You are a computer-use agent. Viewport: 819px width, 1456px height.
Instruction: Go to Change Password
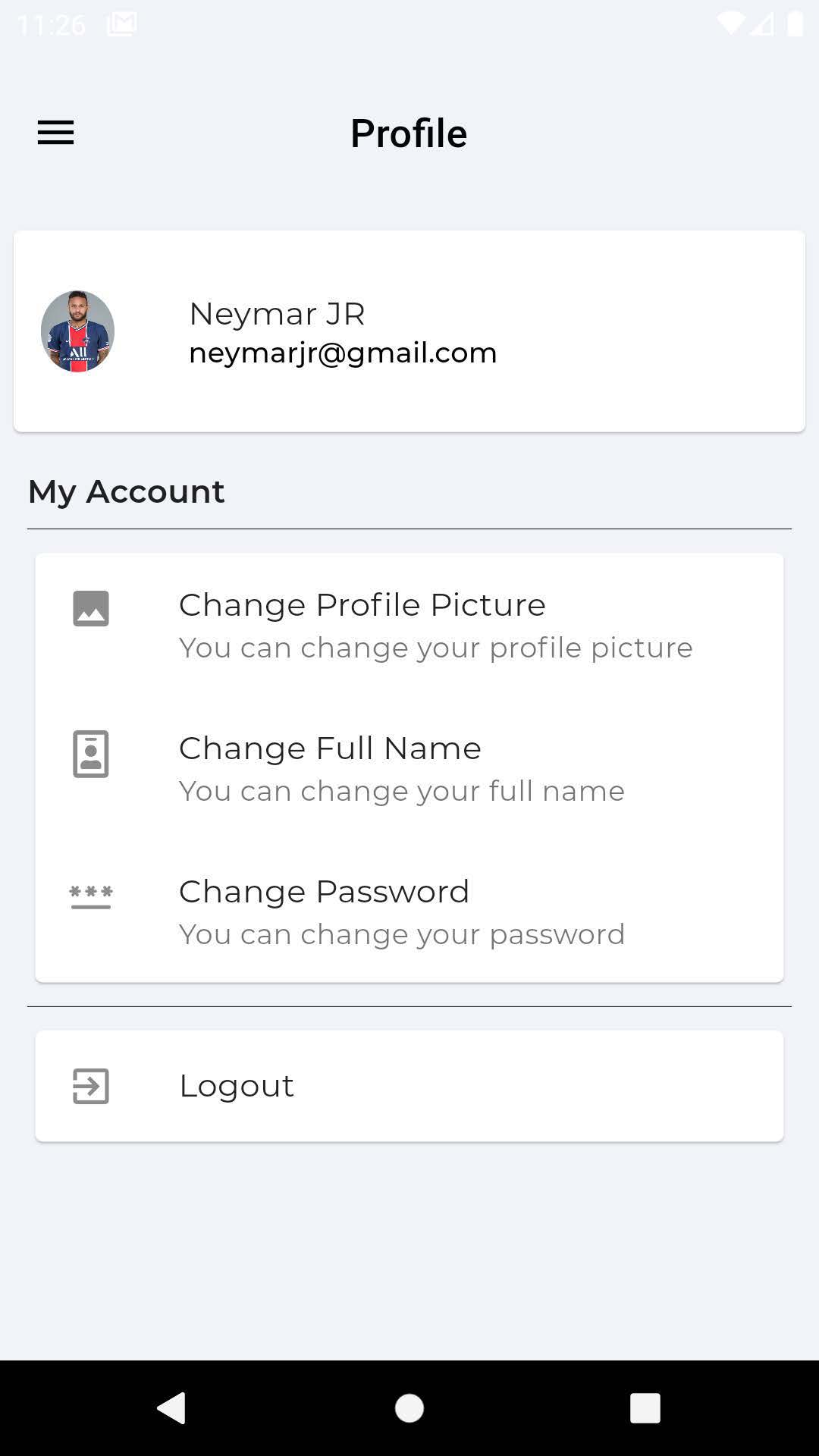click(409, 912)
